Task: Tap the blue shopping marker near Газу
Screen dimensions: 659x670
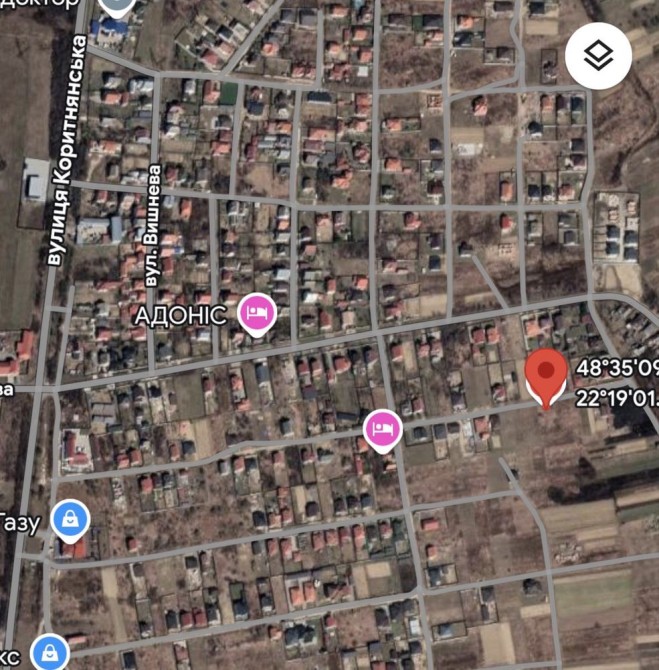Action: tap(71, 520)
